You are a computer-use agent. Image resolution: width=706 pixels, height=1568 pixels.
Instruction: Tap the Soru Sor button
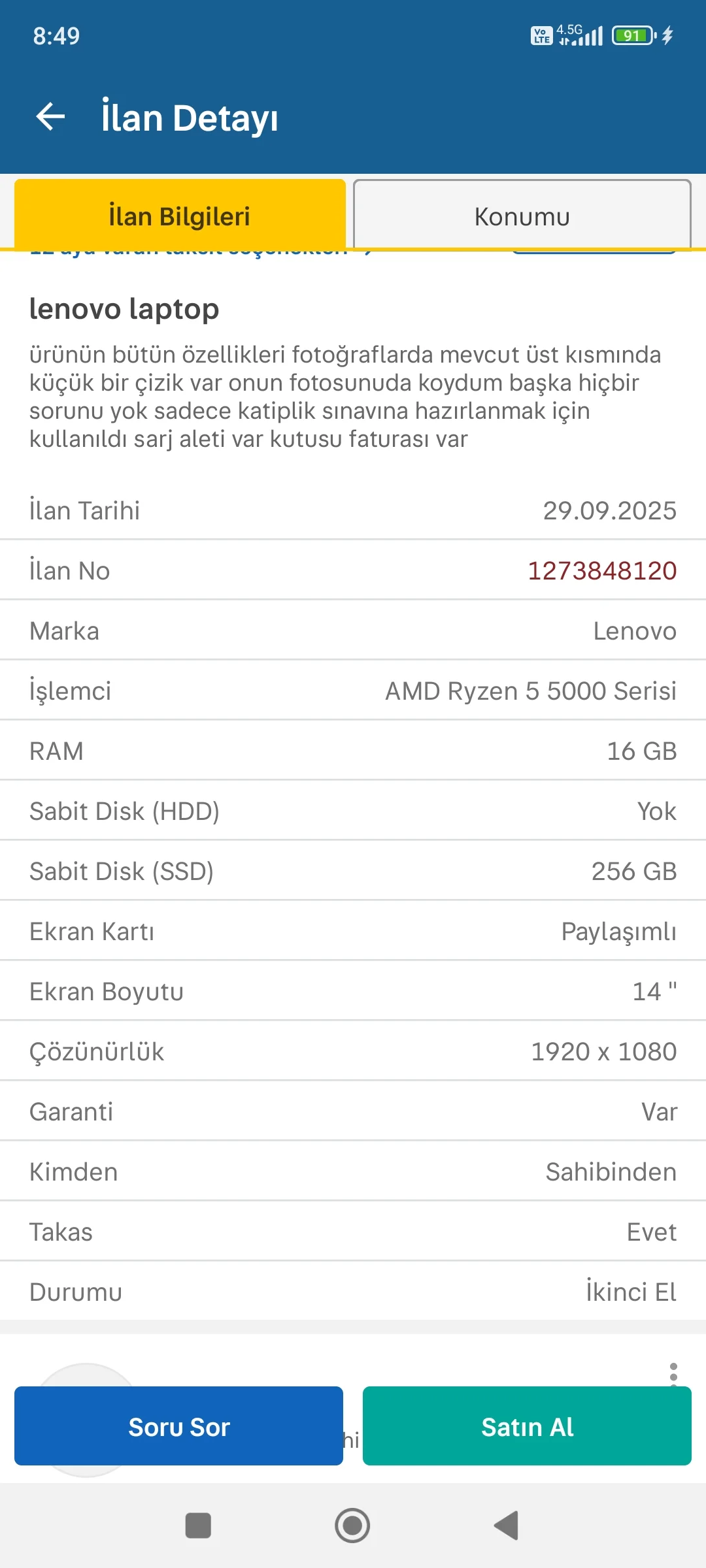pyautogui.click(x=178, y=1427)
